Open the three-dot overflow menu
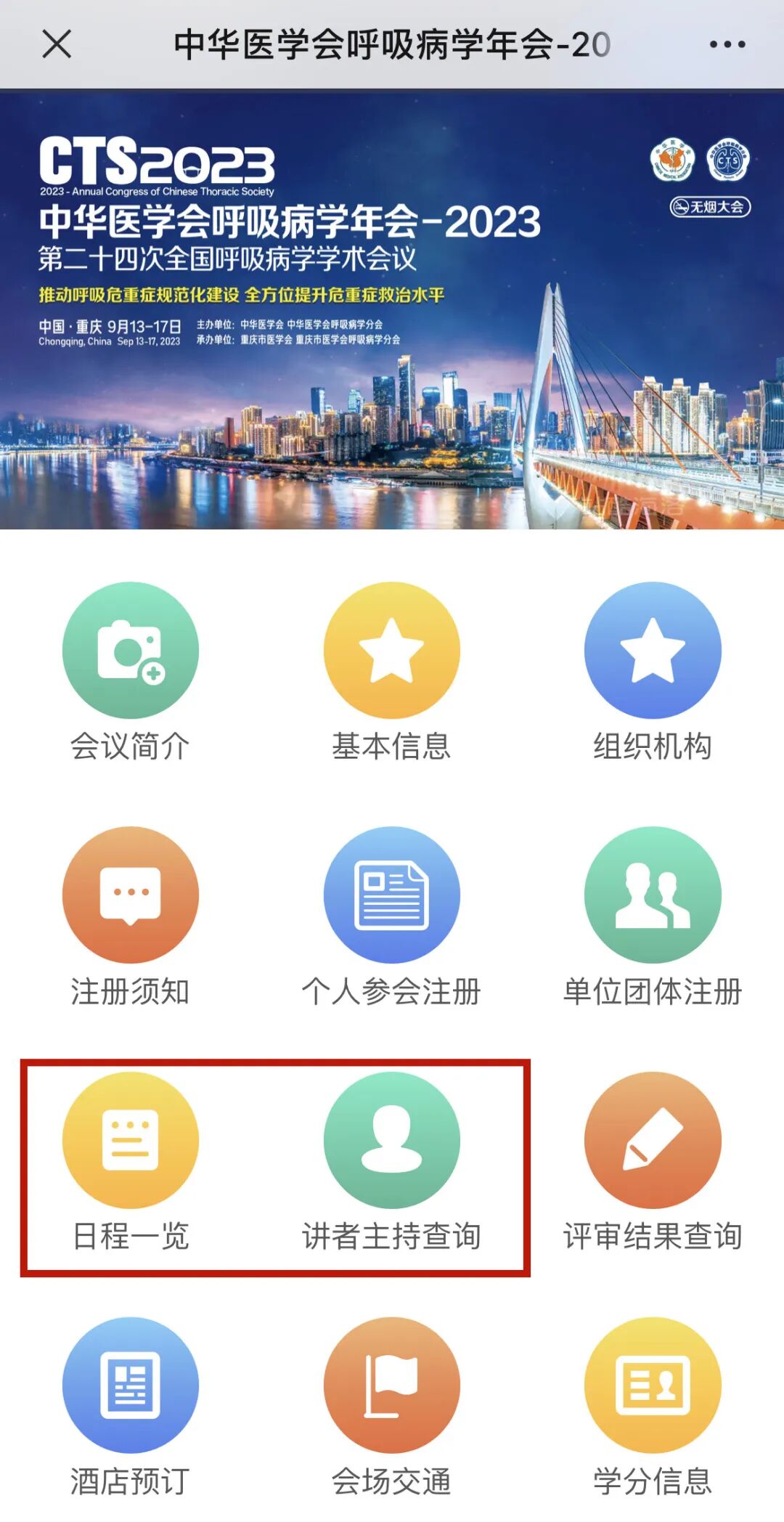The width and height of the screenshot is (784, 1522). [x=727, y=45]
